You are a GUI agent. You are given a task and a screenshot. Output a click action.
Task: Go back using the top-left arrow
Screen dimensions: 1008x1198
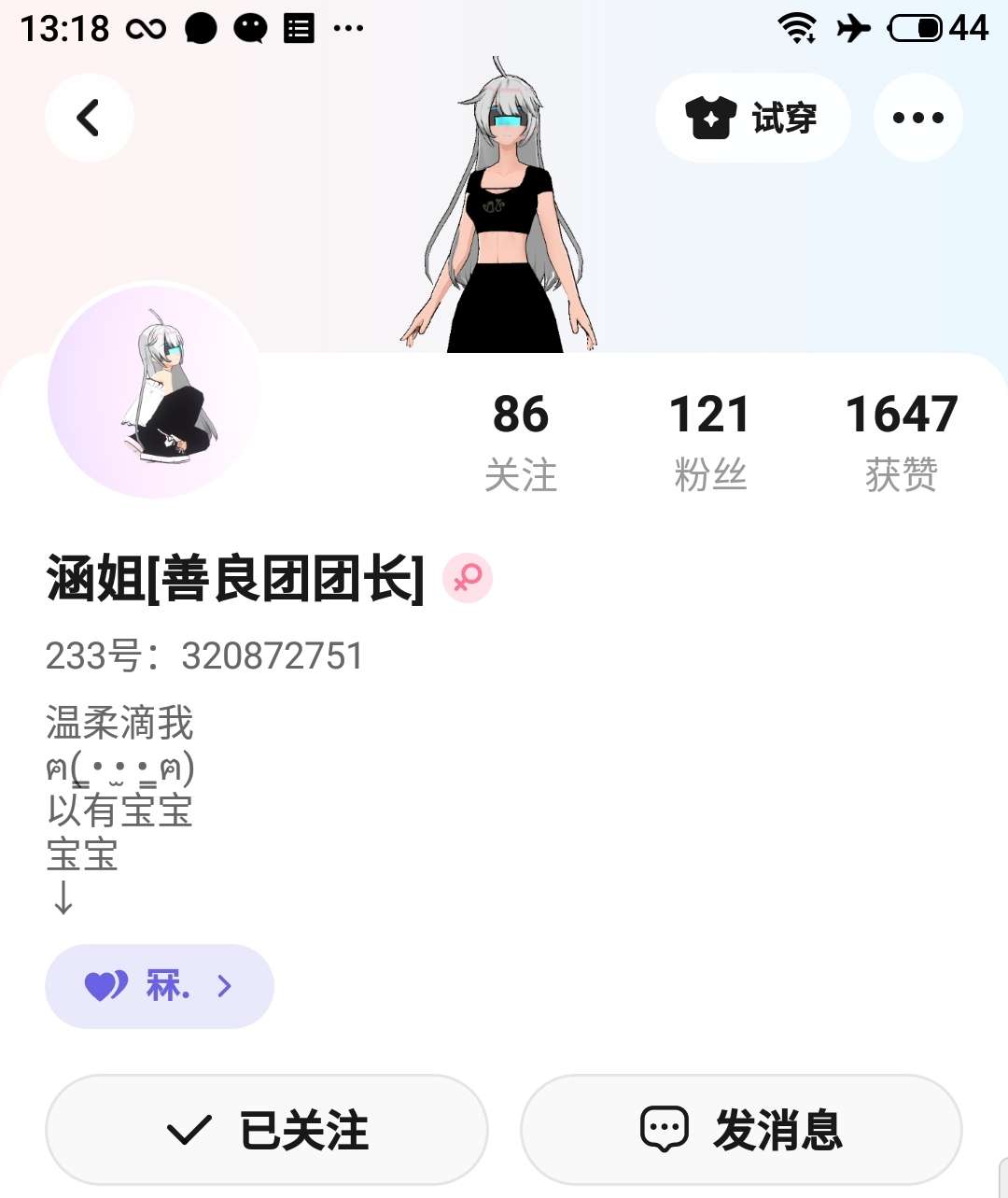pyautogui.click(x=89, y=118)
